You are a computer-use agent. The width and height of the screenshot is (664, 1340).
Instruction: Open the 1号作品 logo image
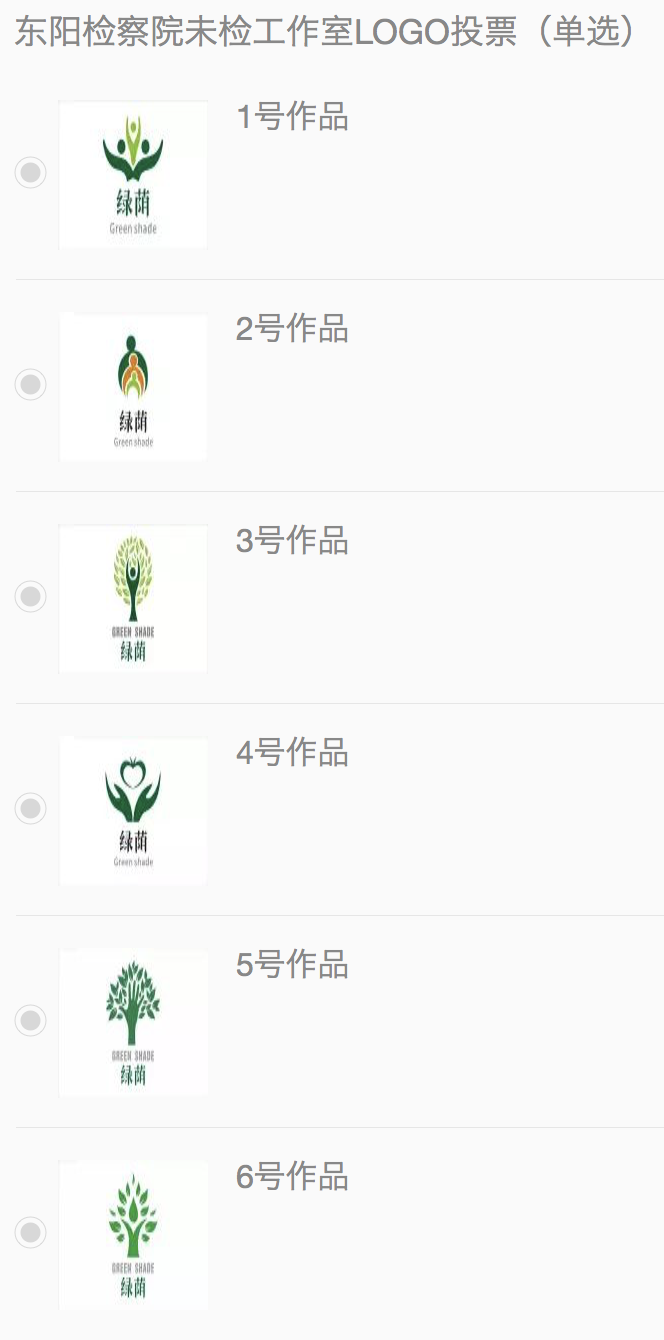(133, 175)
